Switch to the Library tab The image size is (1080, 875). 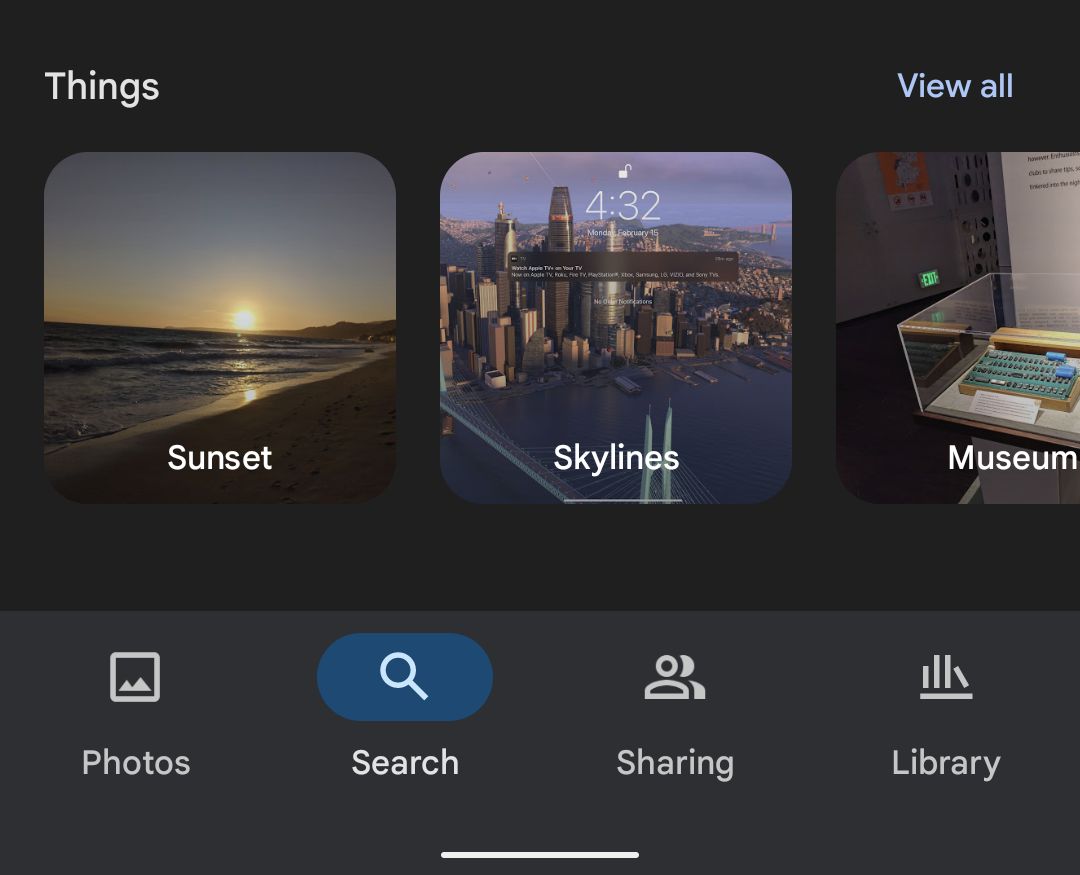click(x=945, y=712)
